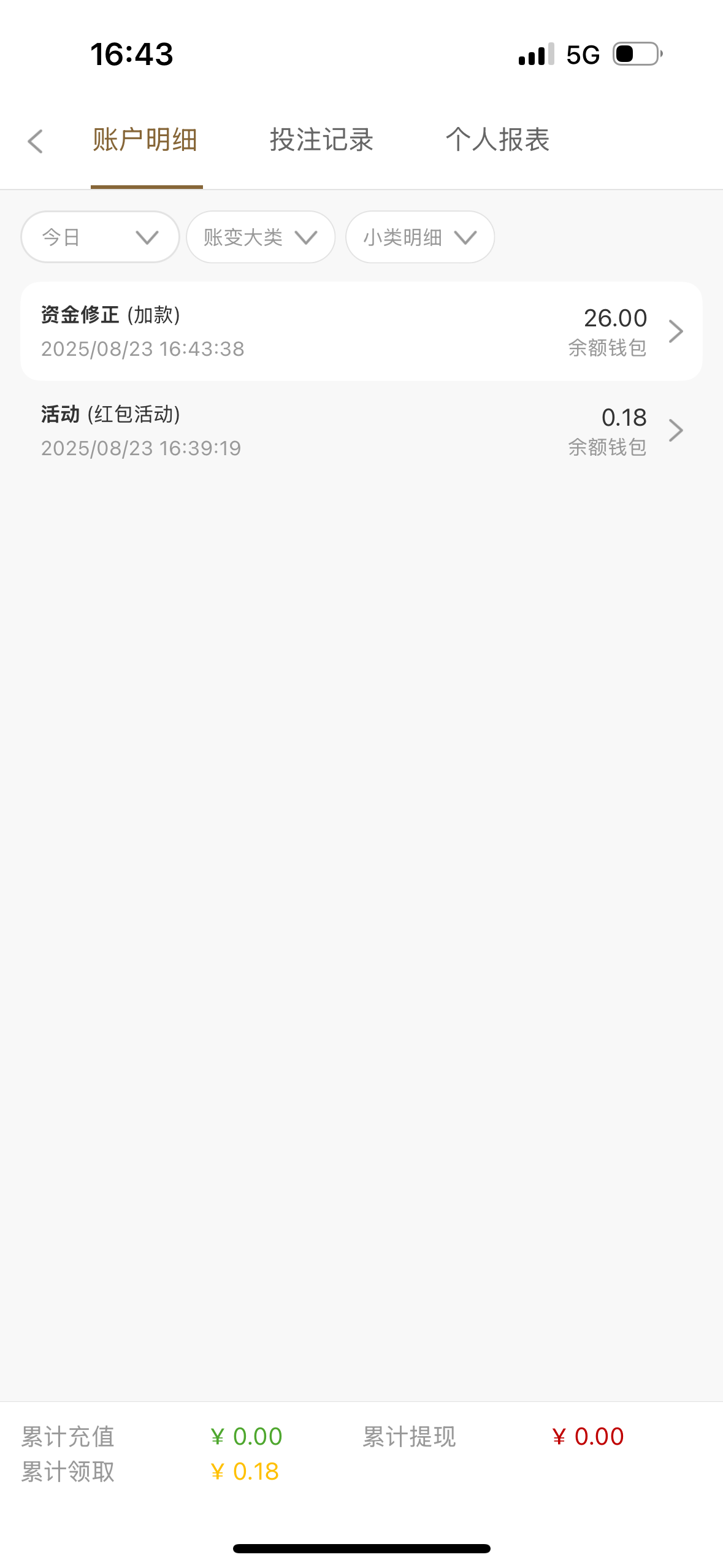View the 活动 (红包活动) 0.18 record
This screenshot has height=1568, width=723.
click(x=361, y=431)
